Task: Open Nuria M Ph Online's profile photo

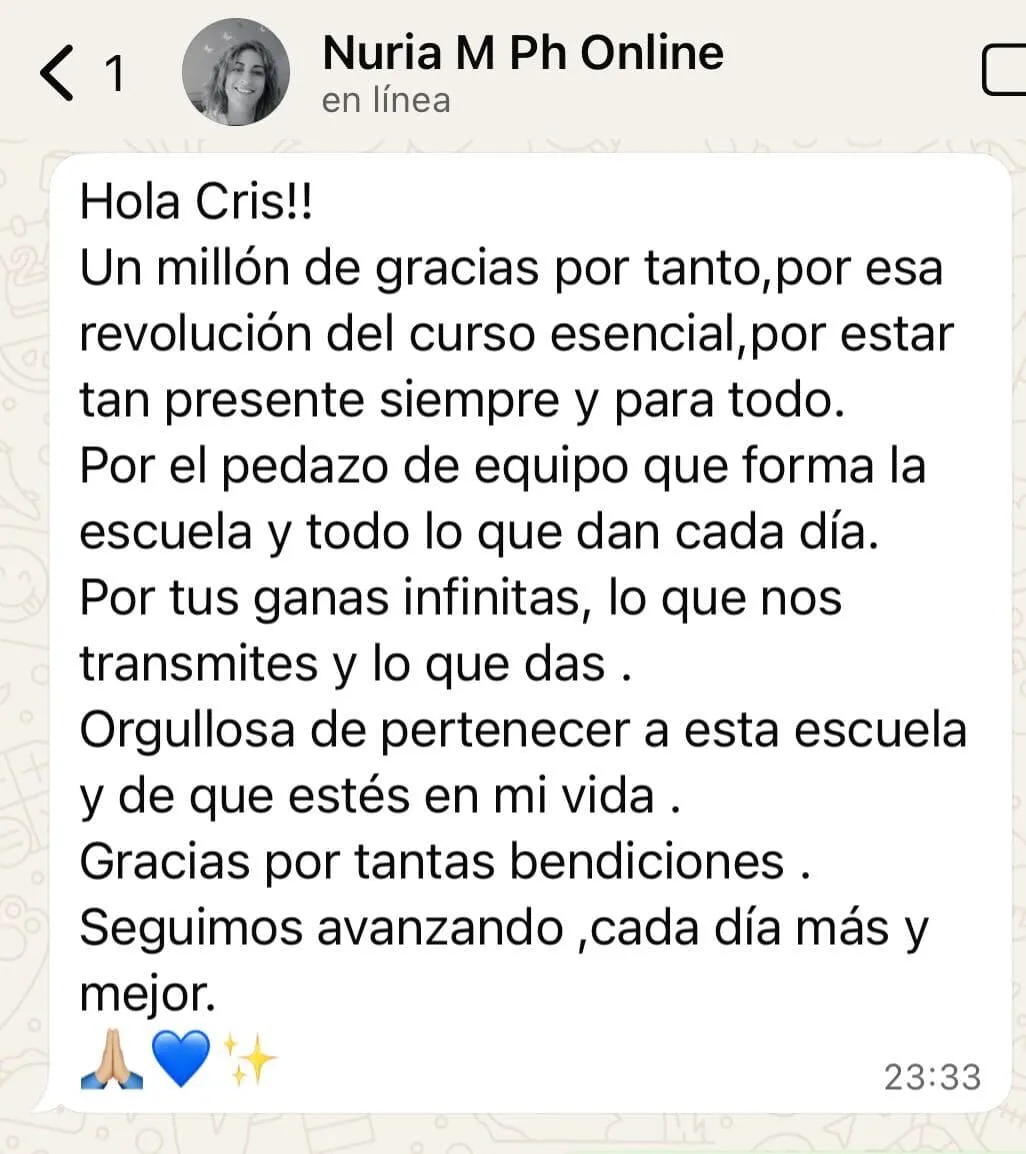Action: 236,73
